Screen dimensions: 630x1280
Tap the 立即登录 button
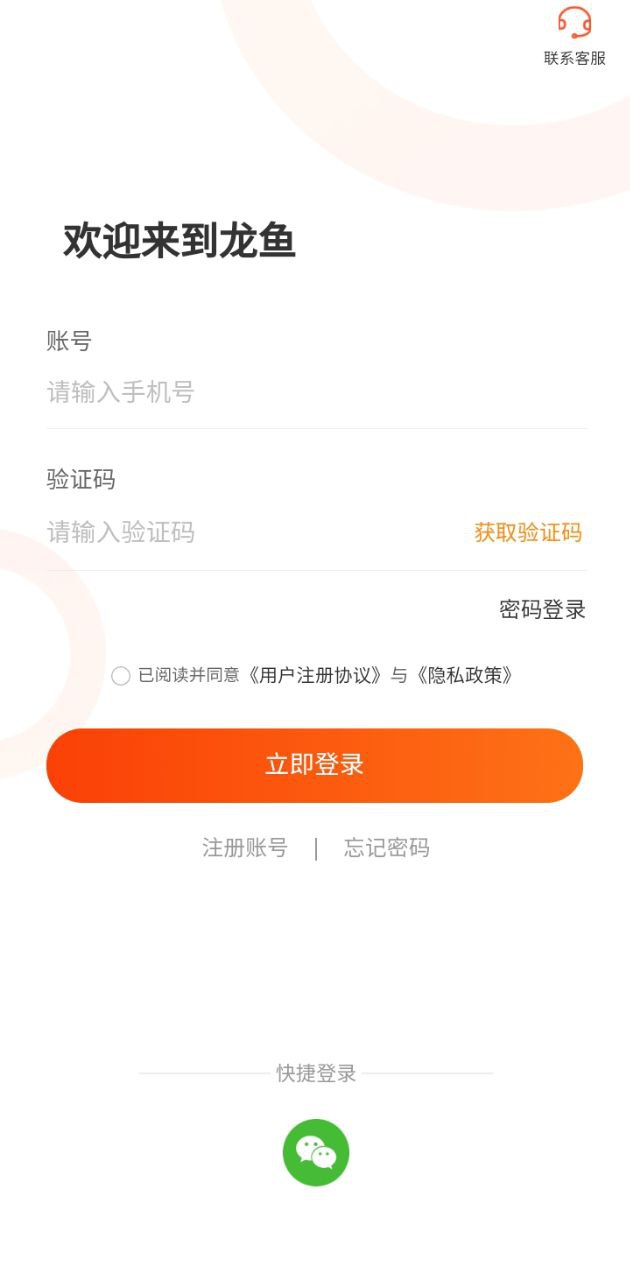click(x=314, y=765)
